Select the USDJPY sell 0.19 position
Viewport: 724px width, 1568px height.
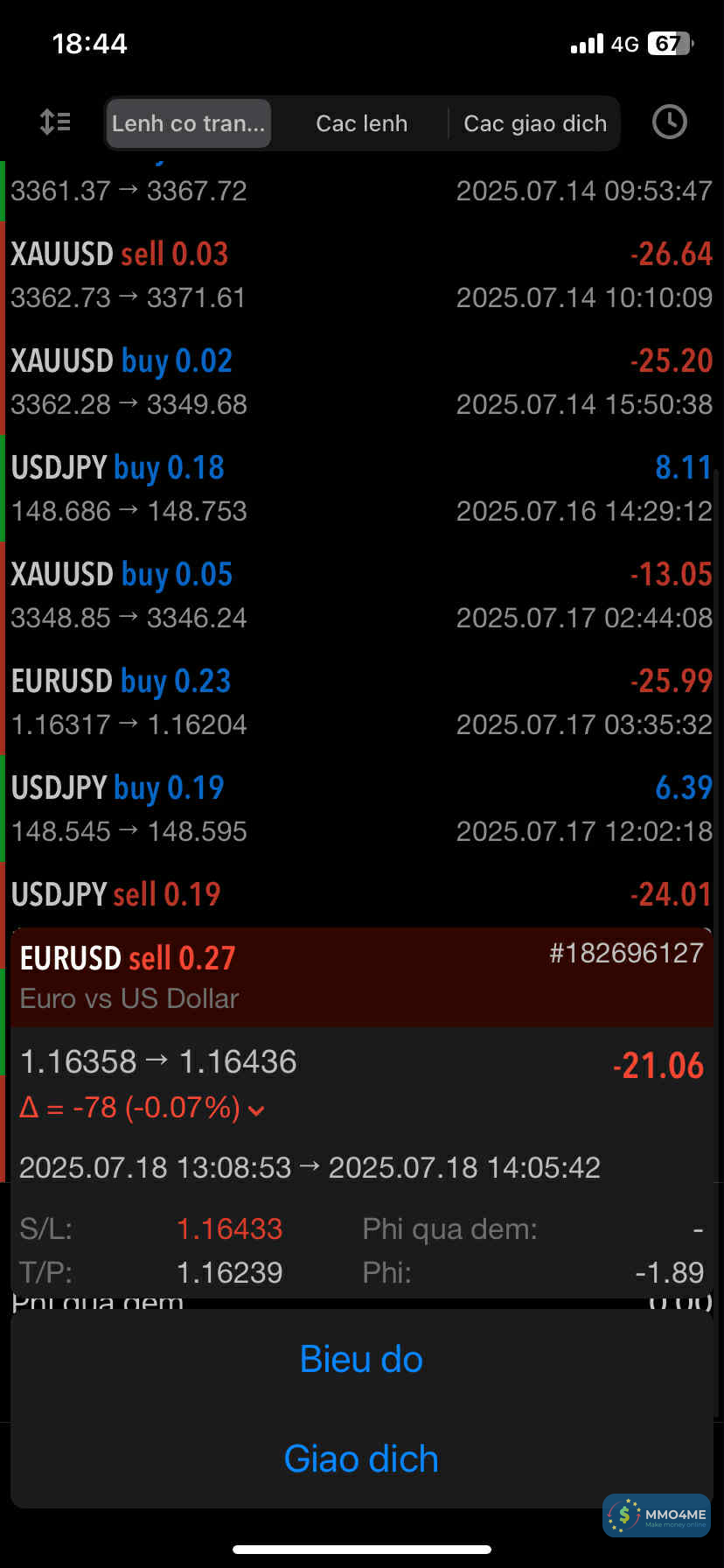point(361,896)
